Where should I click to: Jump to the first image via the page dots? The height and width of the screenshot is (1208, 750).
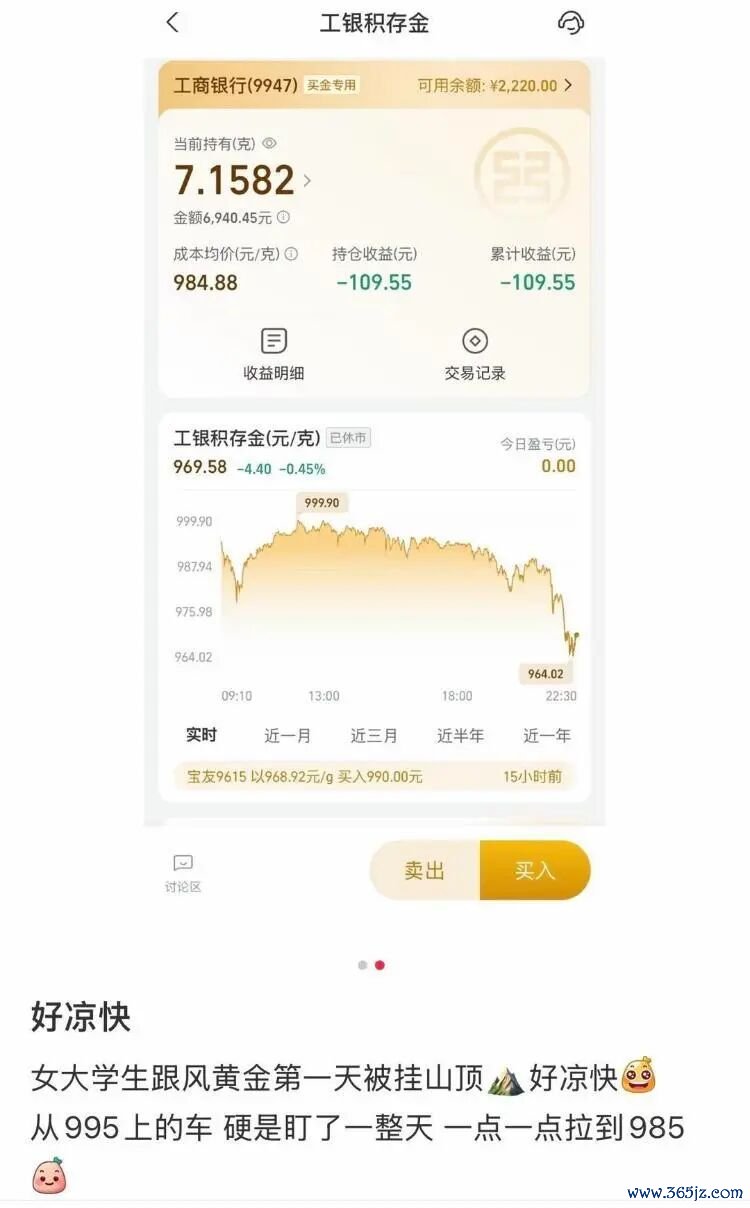click(362, 965)
